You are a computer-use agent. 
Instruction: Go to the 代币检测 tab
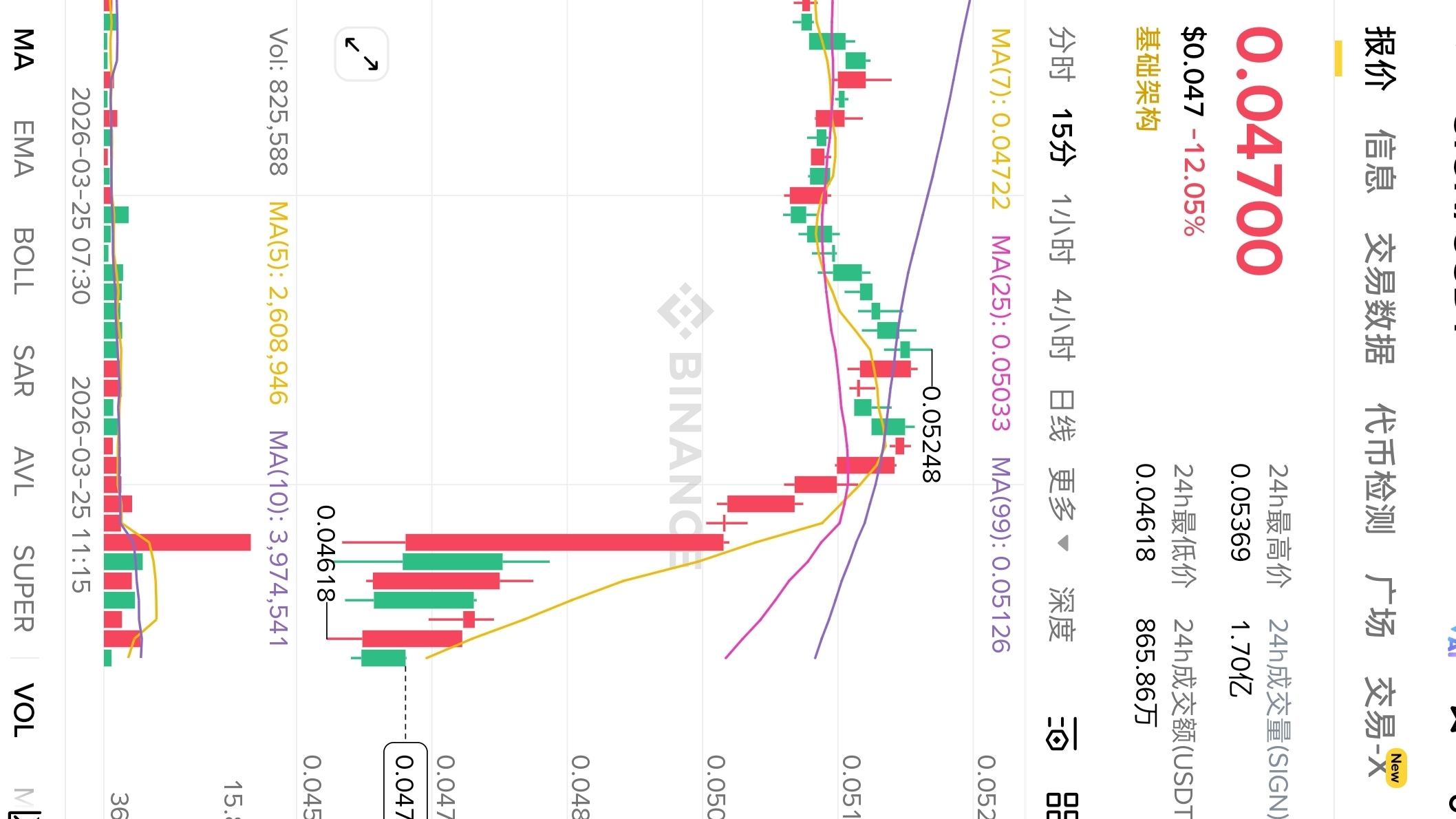pyautogui.click(x=1380, y=468)
